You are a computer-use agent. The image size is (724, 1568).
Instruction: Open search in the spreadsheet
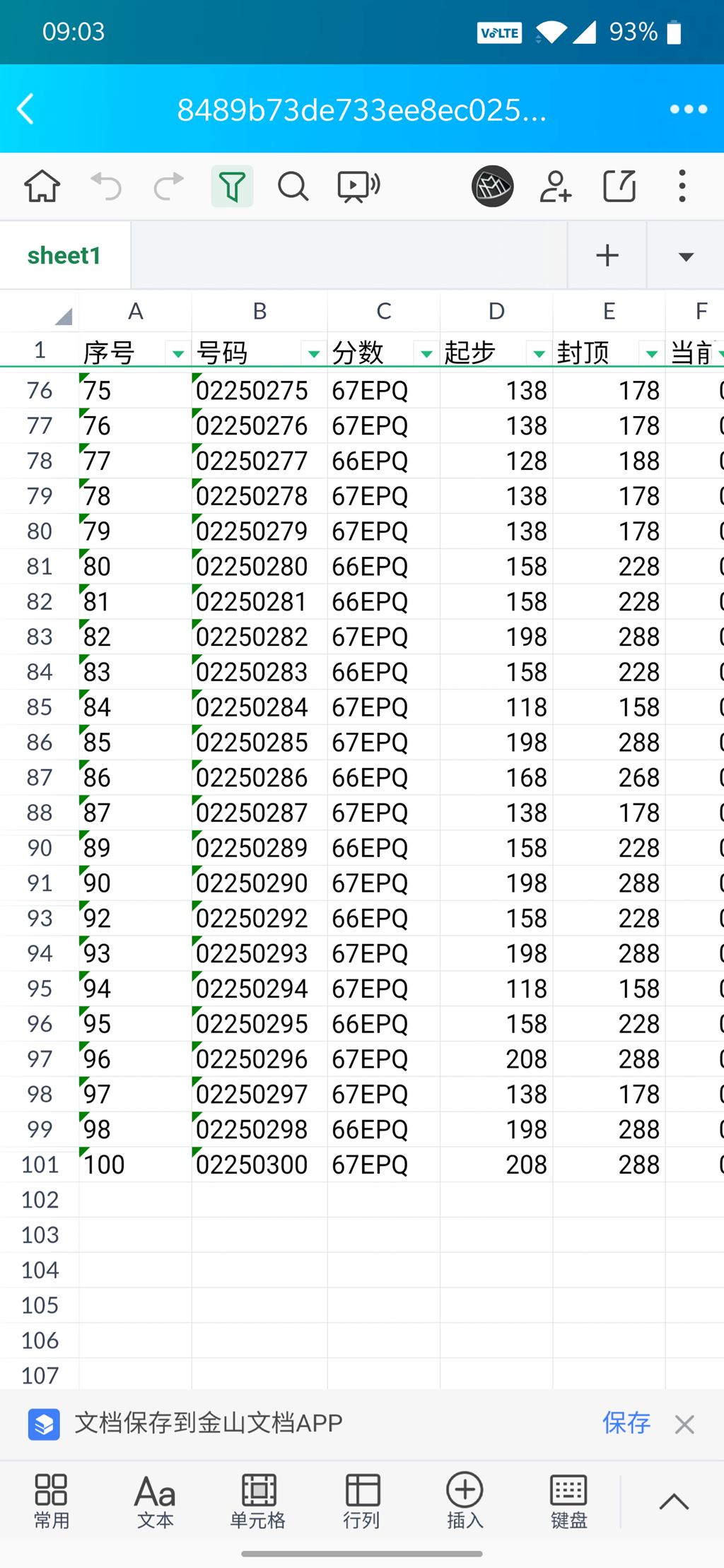pos(293,187)
